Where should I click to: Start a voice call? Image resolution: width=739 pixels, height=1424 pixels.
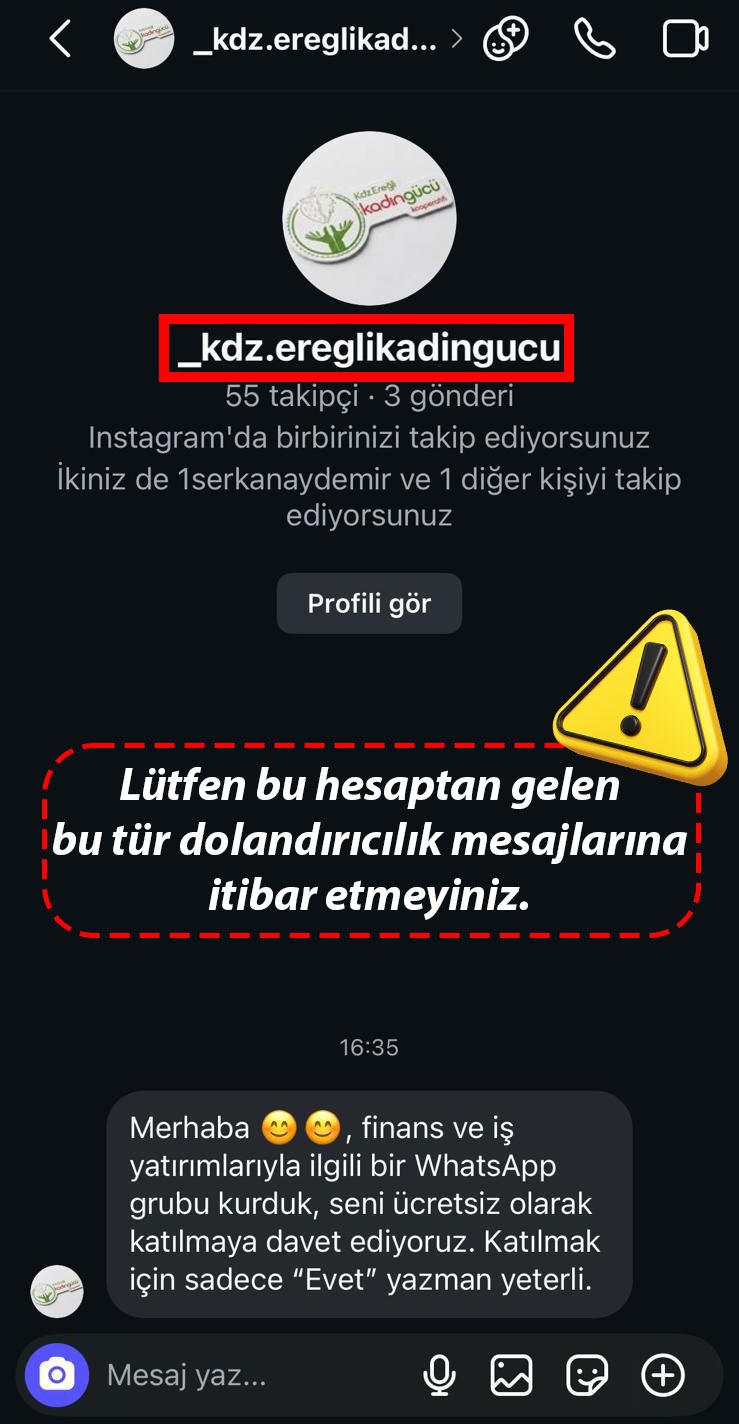[594, 40]
